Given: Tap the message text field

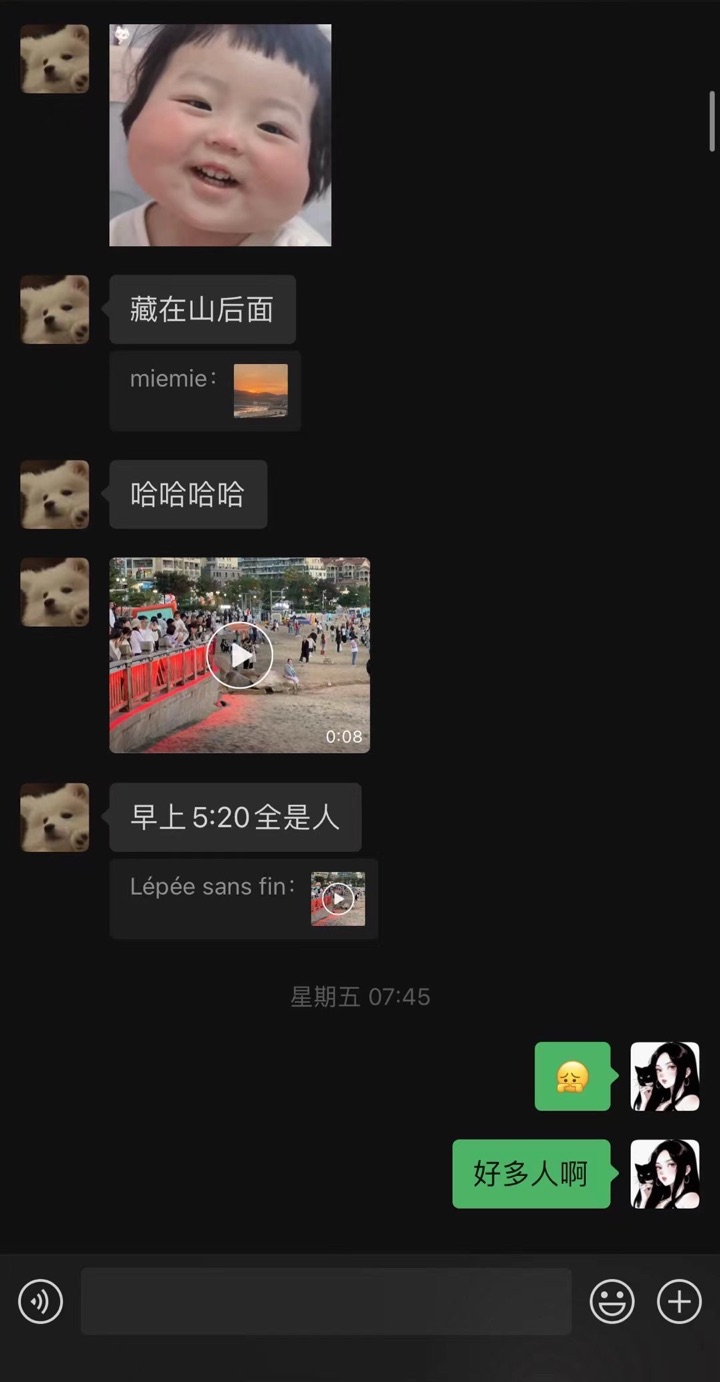Looking at the screenshot, I should 326,1301.
